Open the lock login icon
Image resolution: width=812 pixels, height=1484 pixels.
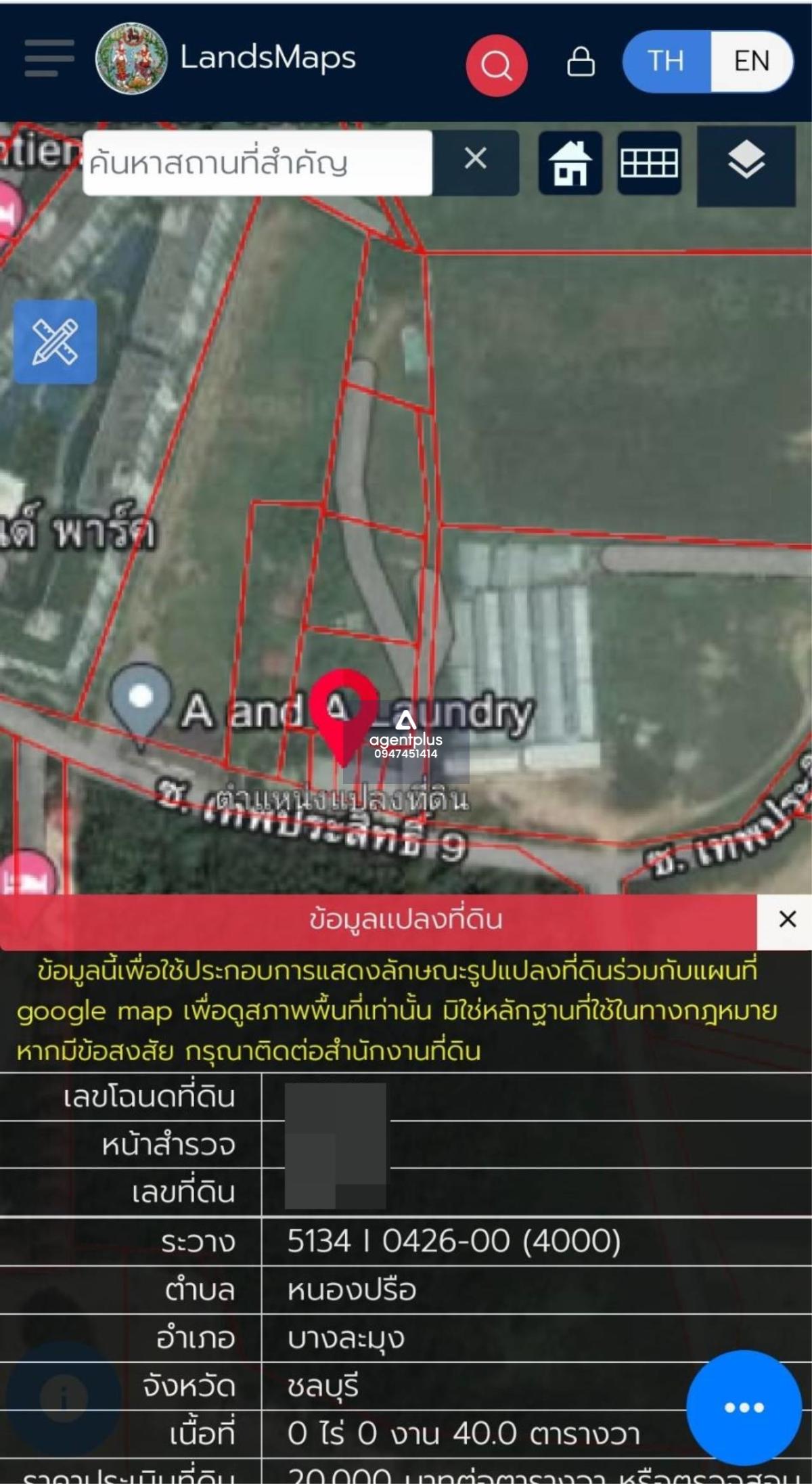click(x=581, y=62)
